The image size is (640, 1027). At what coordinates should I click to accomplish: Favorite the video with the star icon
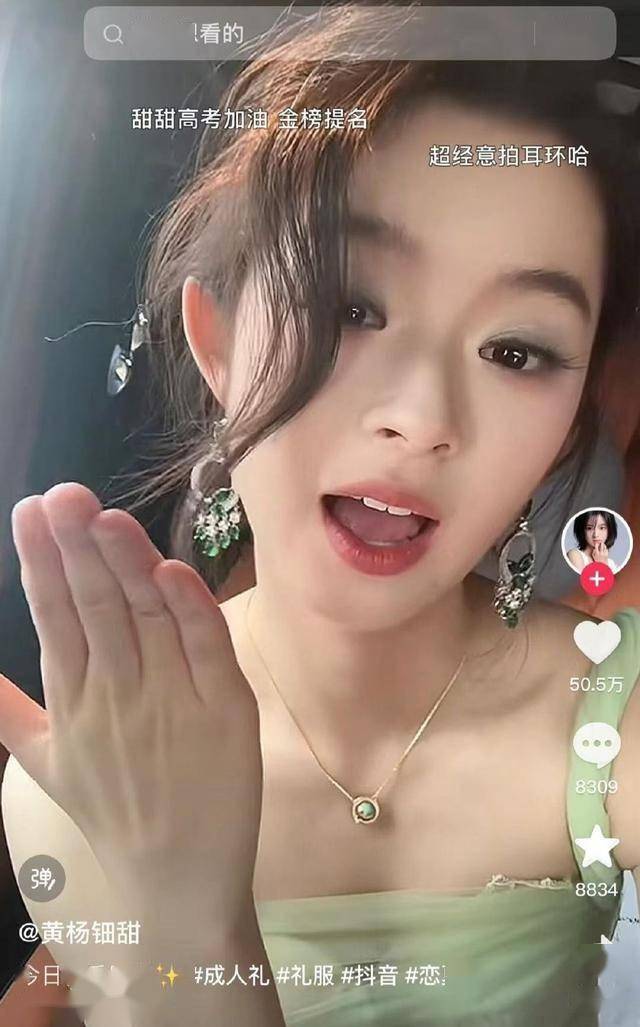point(596,847)
